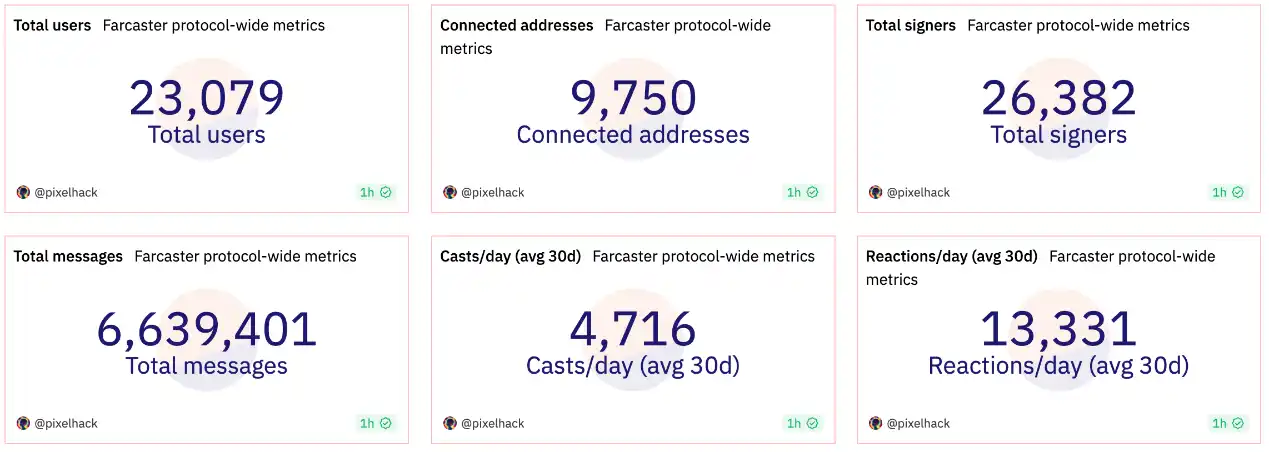The image size is (1269, 452).
Task: Tap the 1h refresh badge on Total users
Action: pyautogui.click(x=376, y=192)
